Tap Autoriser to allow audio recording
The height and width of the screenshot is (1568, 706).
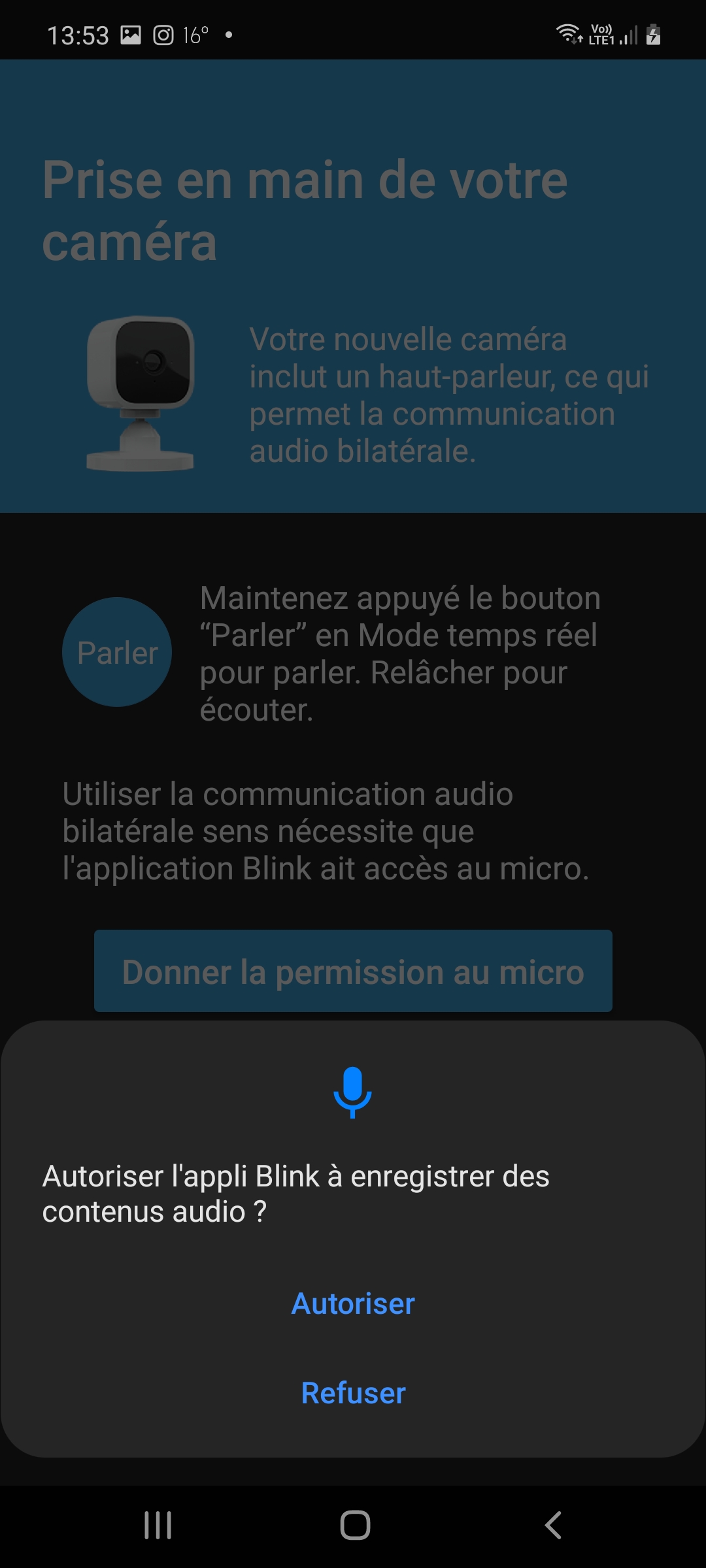(353, 1303)
